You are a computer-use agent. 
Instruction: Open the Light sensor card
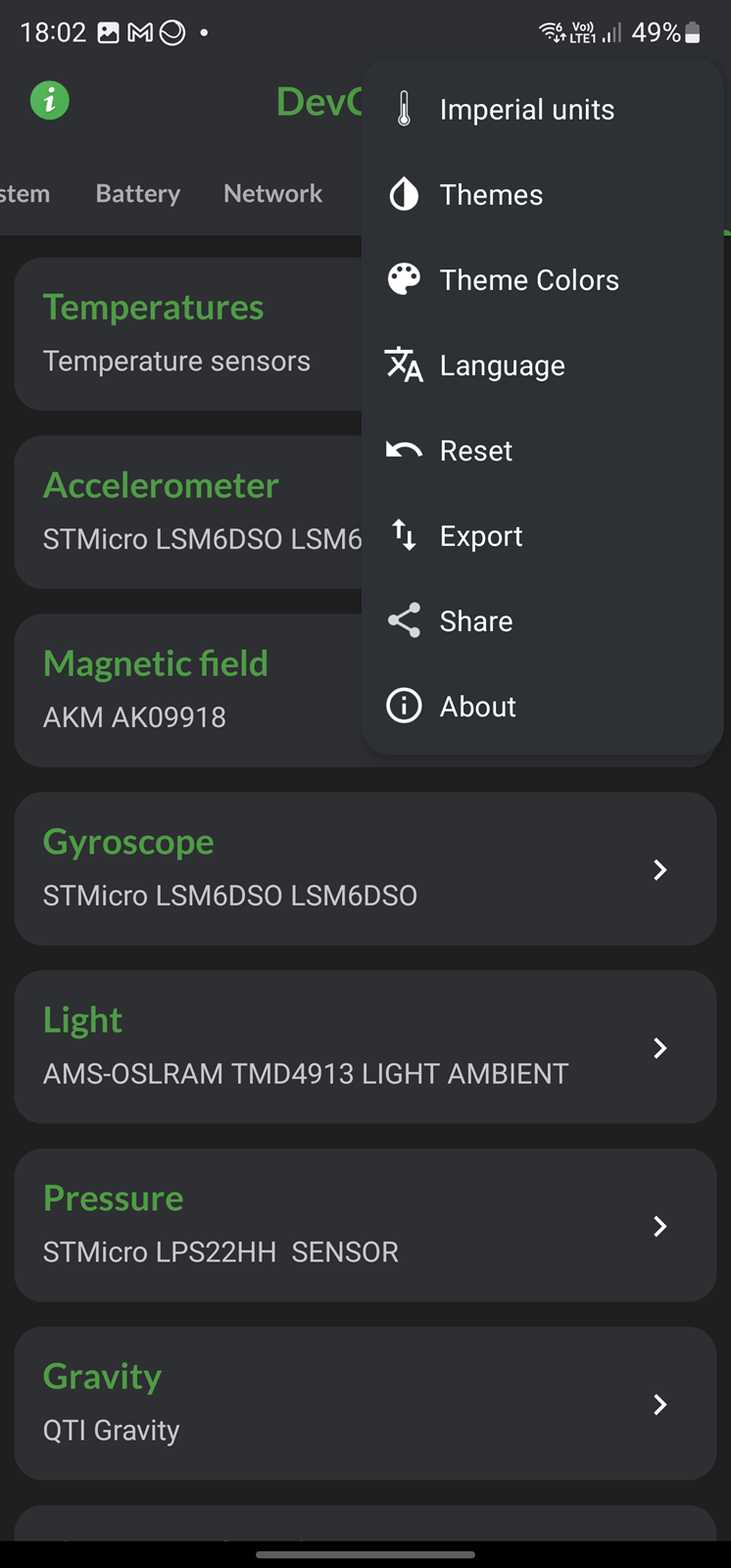365,1047
